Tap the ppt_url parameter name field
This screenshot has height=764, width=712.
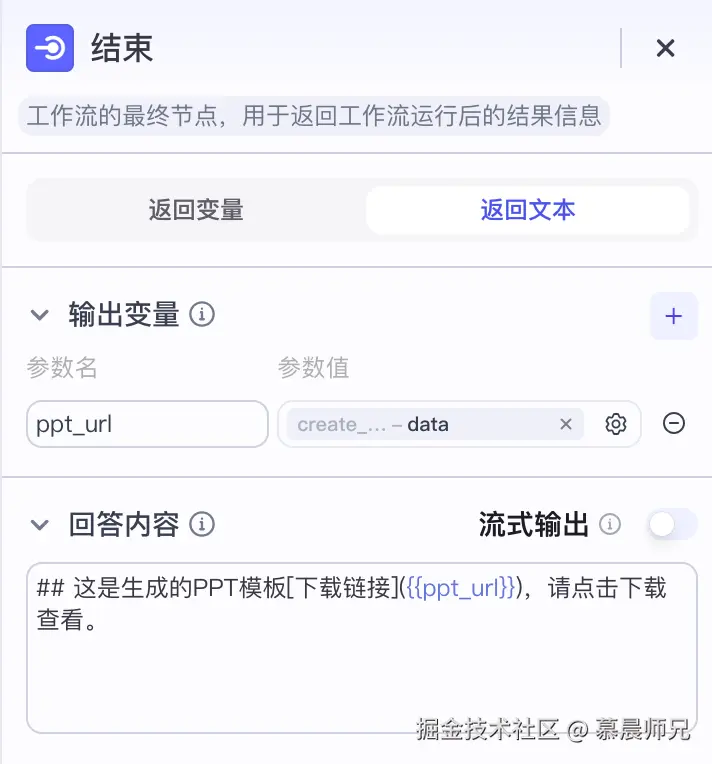click(147, 424)
